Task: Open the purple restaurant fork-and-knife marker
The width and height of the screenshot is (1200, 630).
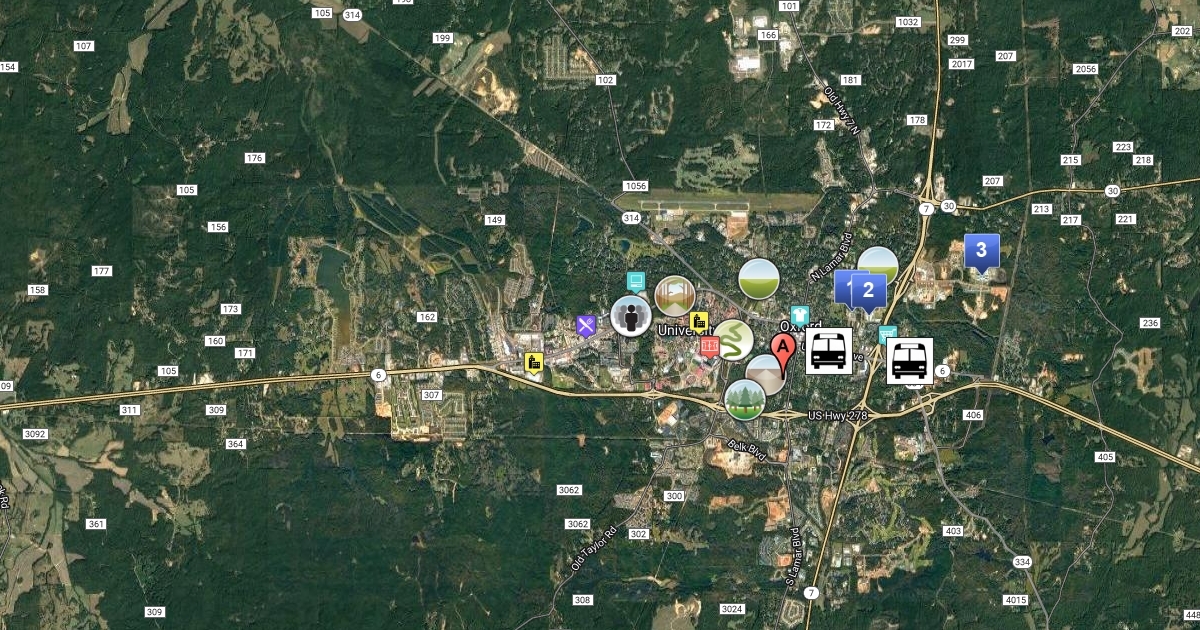Action: (586, 325)
